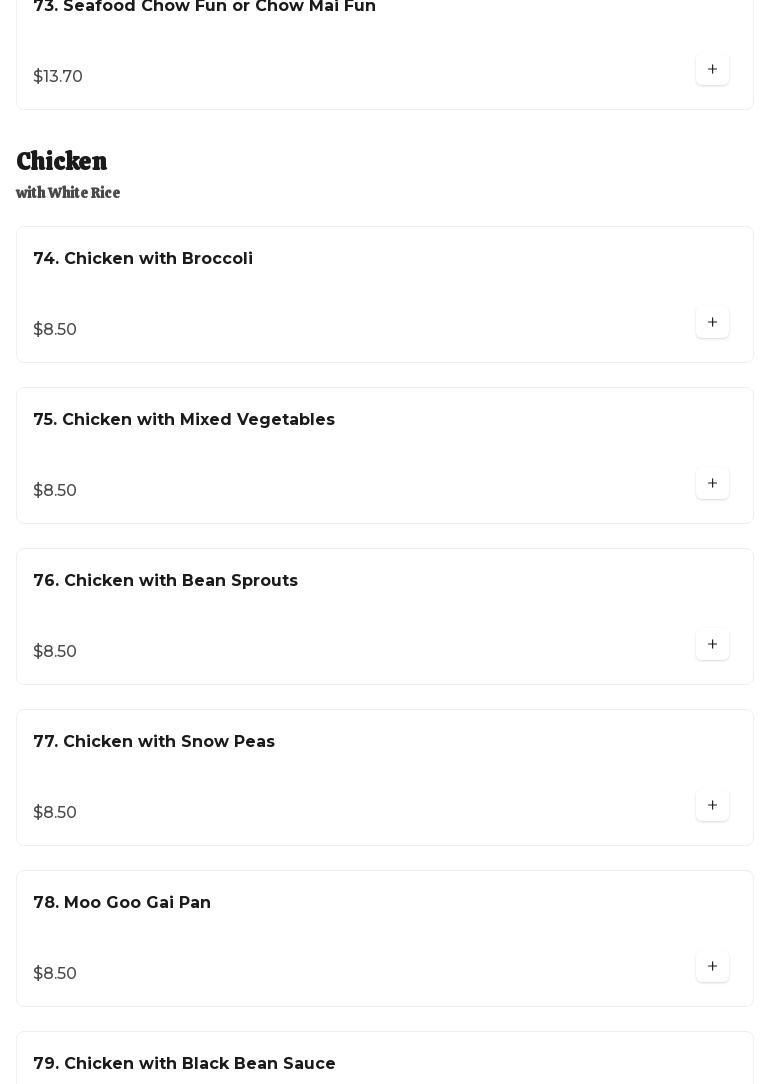Open the Chicken with Bean Sprouts card
This screenshot has width=770, height=1084.
(x=166, y=581)
